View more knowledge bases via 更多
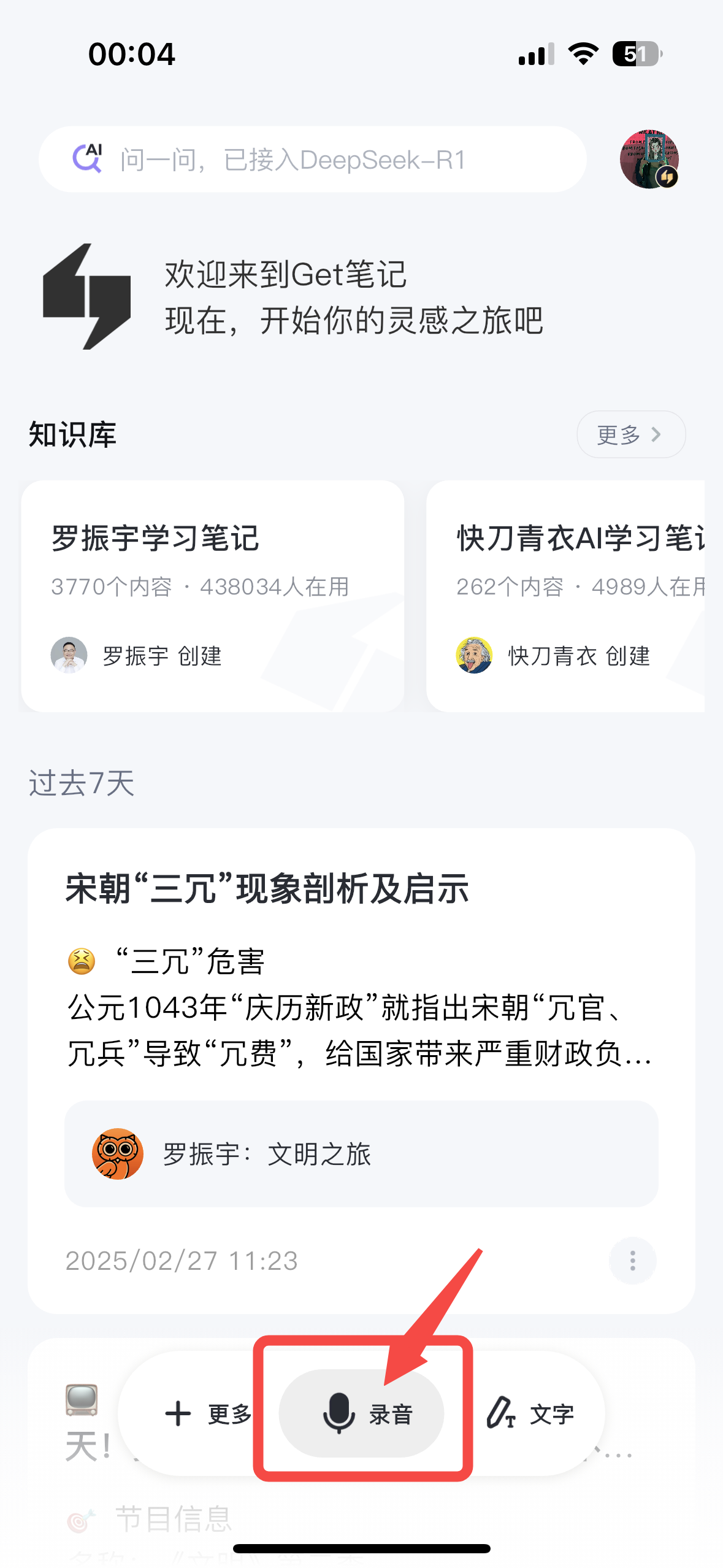The image size is (723, 1568). click(x=630, y=434)
